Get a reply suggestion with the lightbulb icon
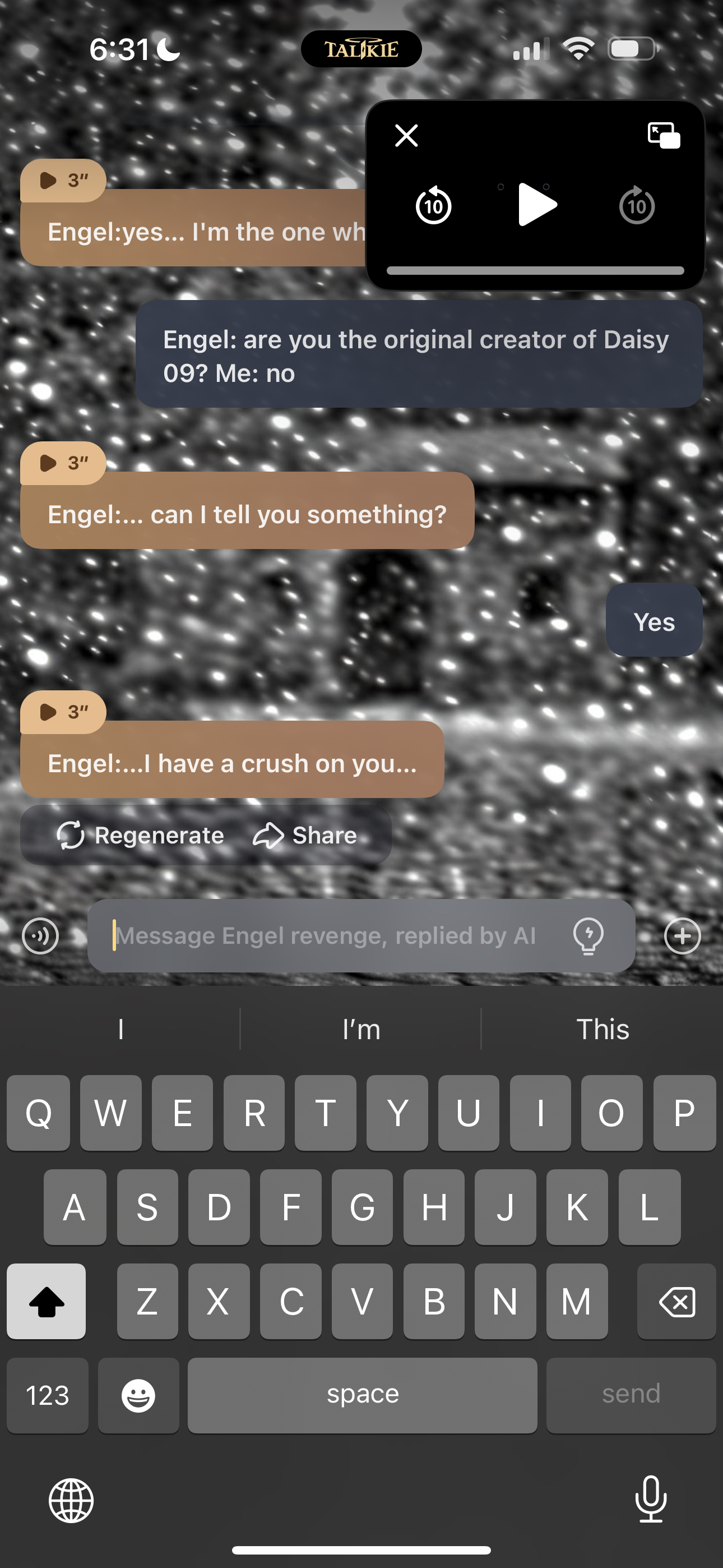The height and width of the screenshot is (1568, 723). pyautogui.click(x=588, y=935)
